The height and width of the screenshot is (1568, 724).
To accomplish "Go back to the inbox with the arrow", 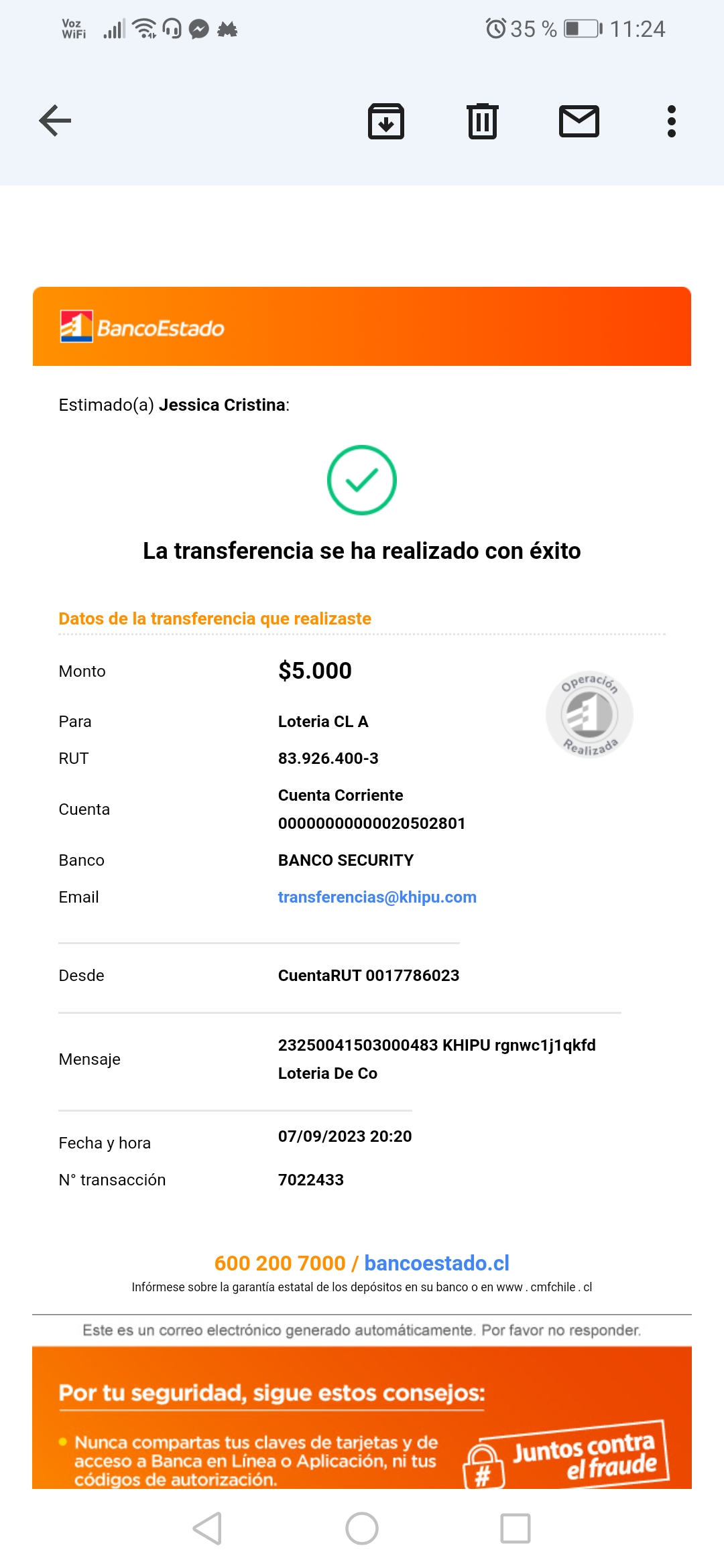I will [55, 121].
